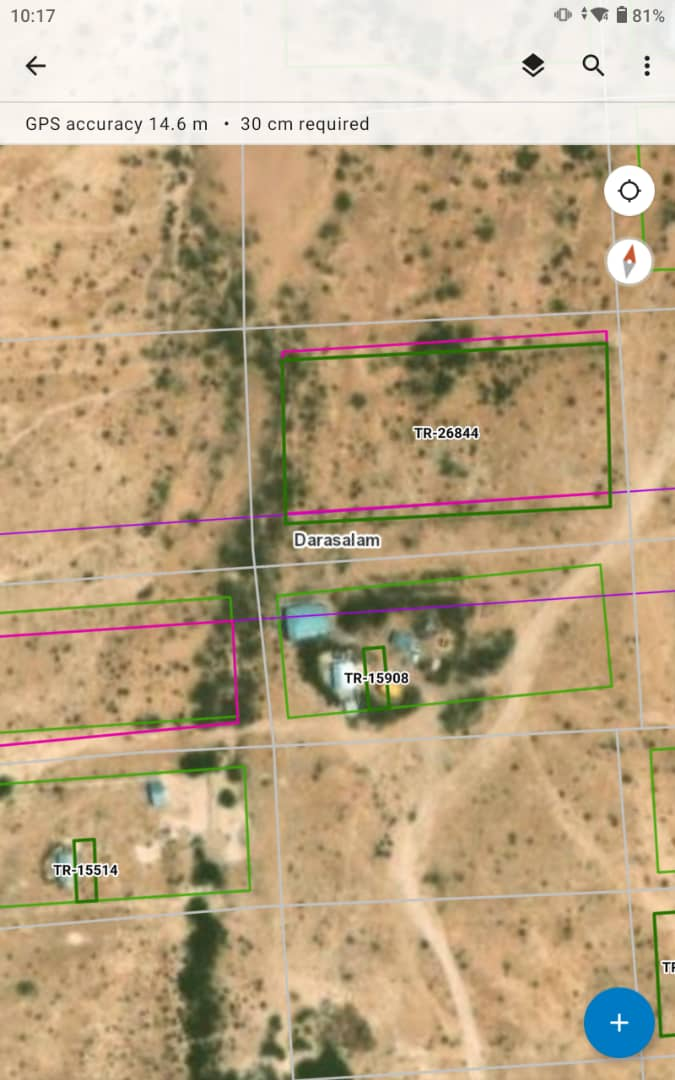Reset map orientation with the compass
The height and width of the screenshot is (1080, 675).
click(629, 262)
